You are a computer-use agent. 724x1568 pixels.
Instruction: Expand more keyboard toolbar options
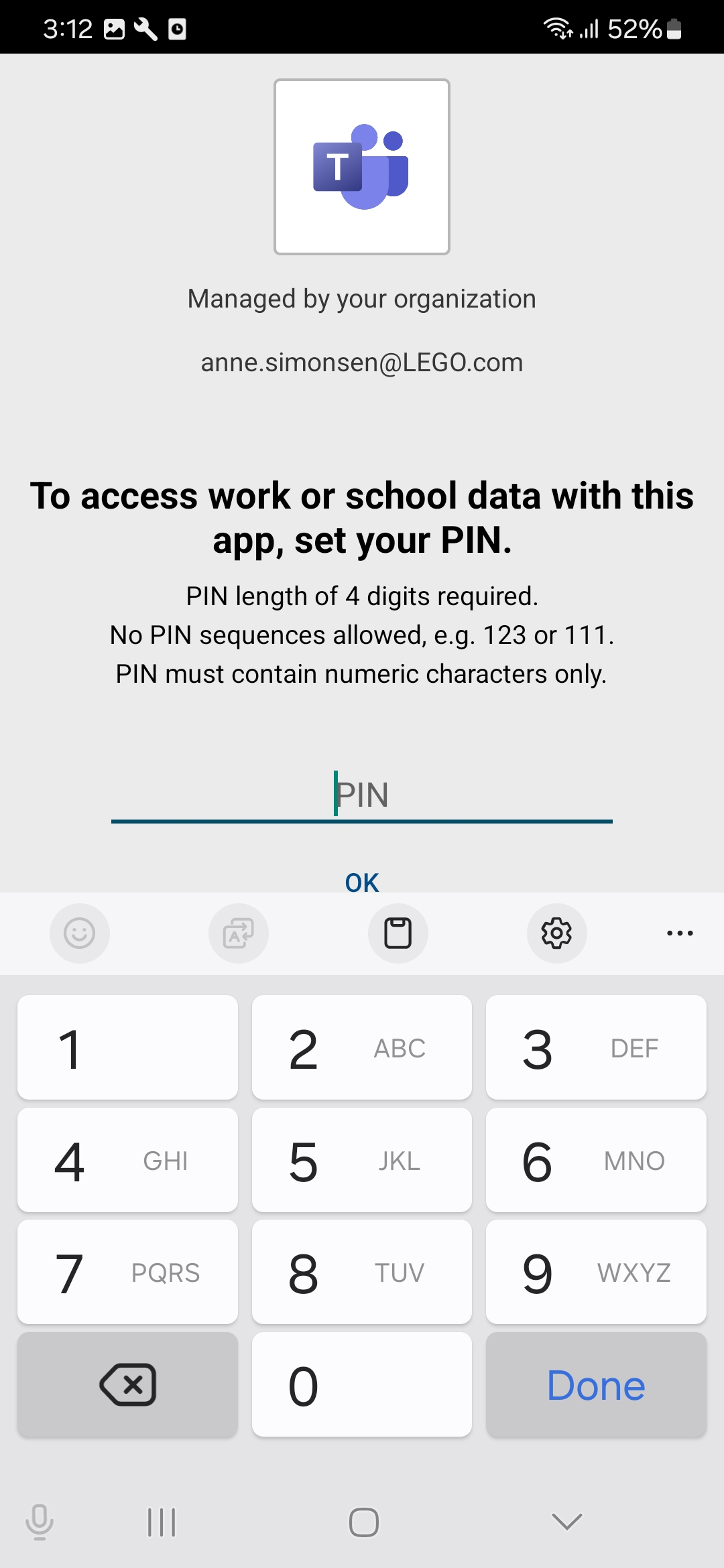(680, 933)
